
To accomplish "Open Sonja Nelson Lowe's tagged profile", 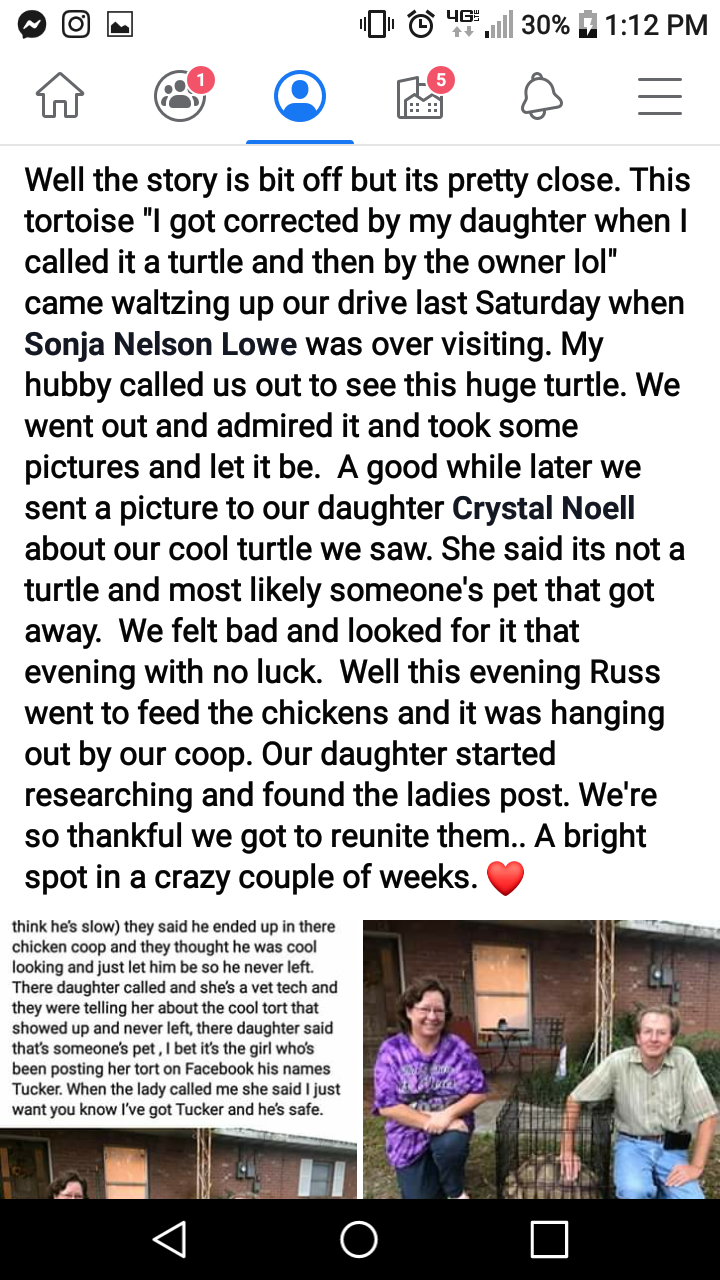I will pos(161,344).
